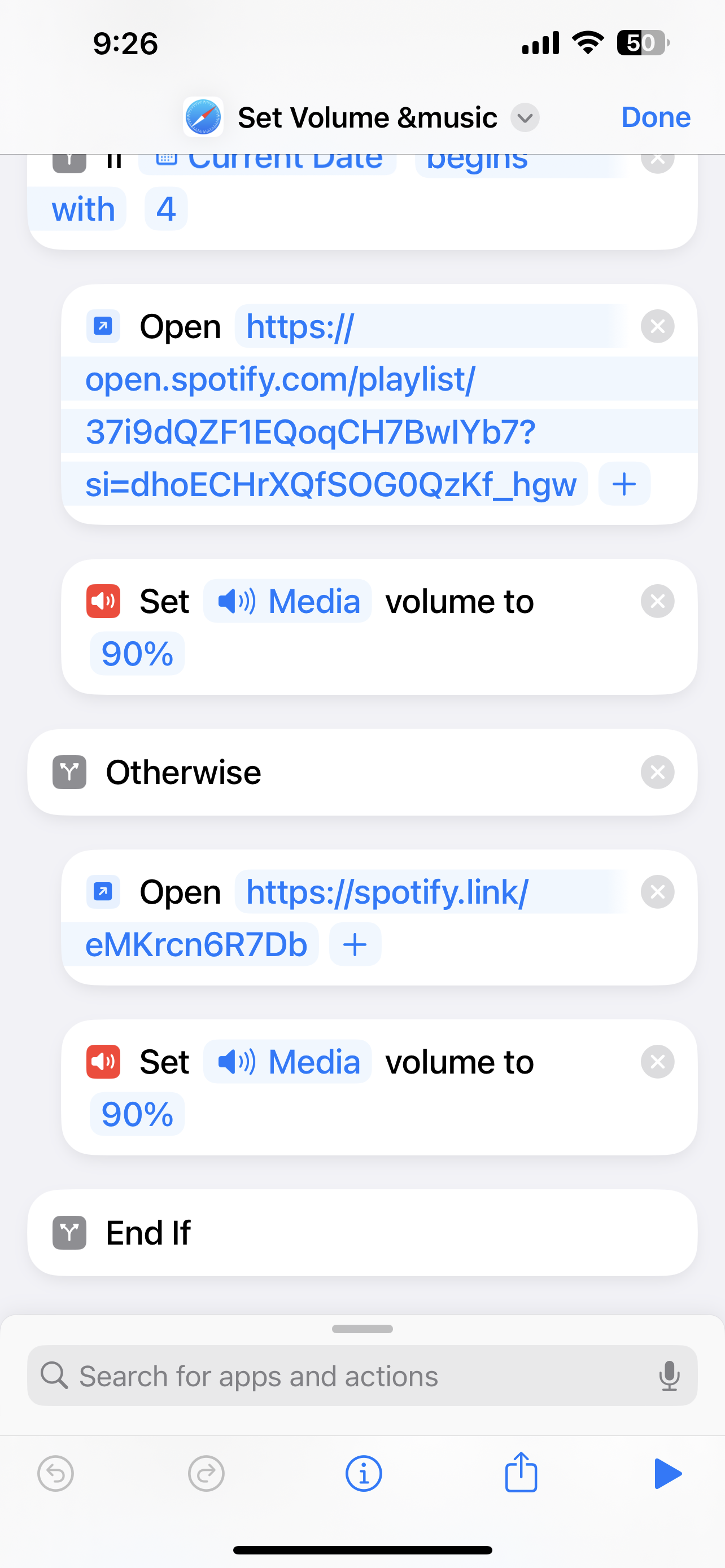This screenshot has height=1568, width=725.
Task: Add a URL to the playlist Open action
Action: pyautogui.click(x=624, y=484)
